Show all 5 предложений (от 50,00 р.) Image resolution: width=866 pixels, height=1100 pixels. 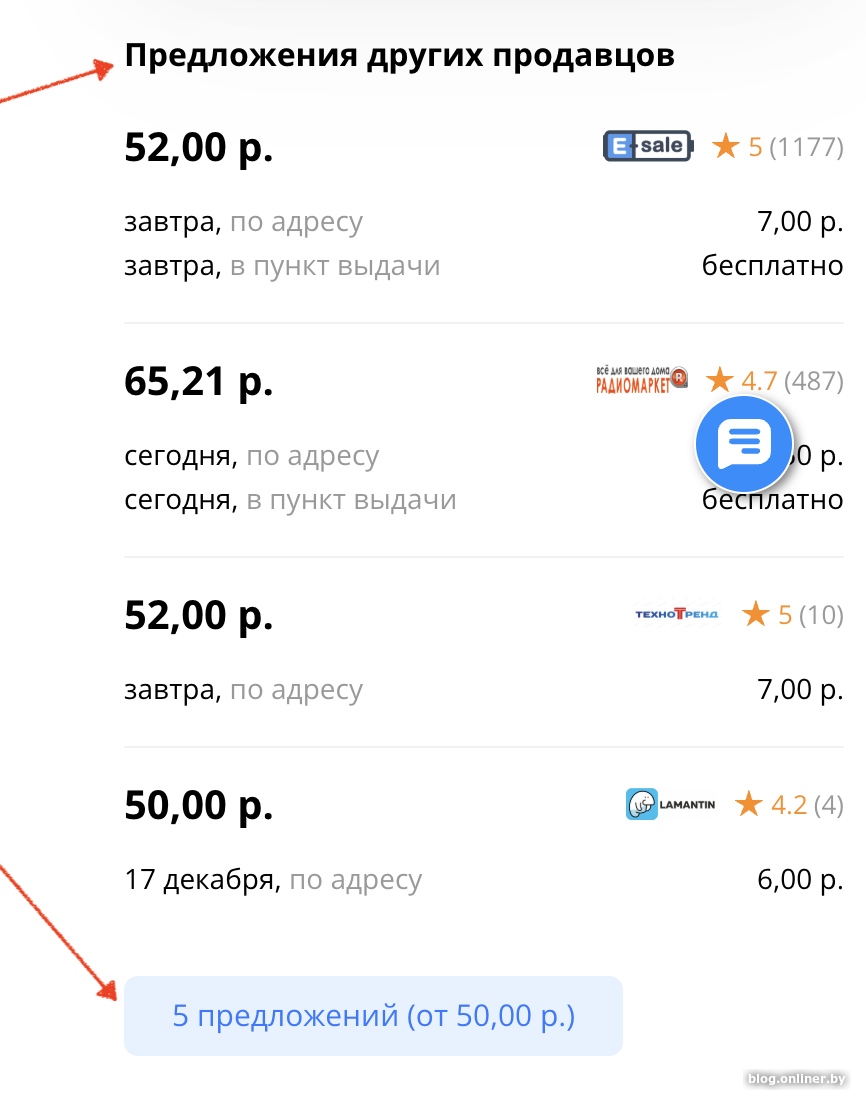pyautogui.click(x=373, y=1016)
